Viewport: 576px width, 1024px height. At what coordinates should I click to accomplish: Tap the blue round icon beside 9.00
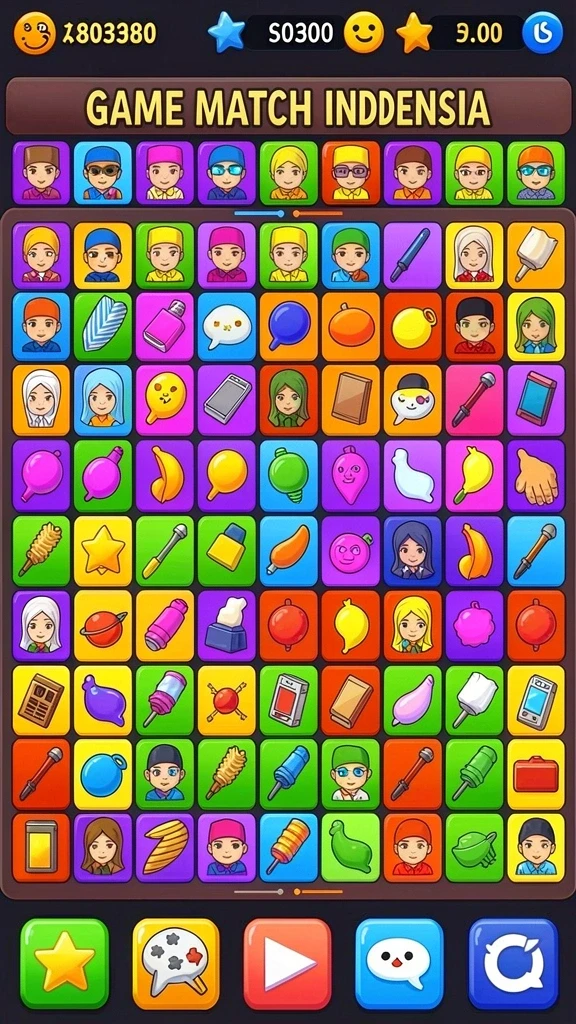point(543,32)
